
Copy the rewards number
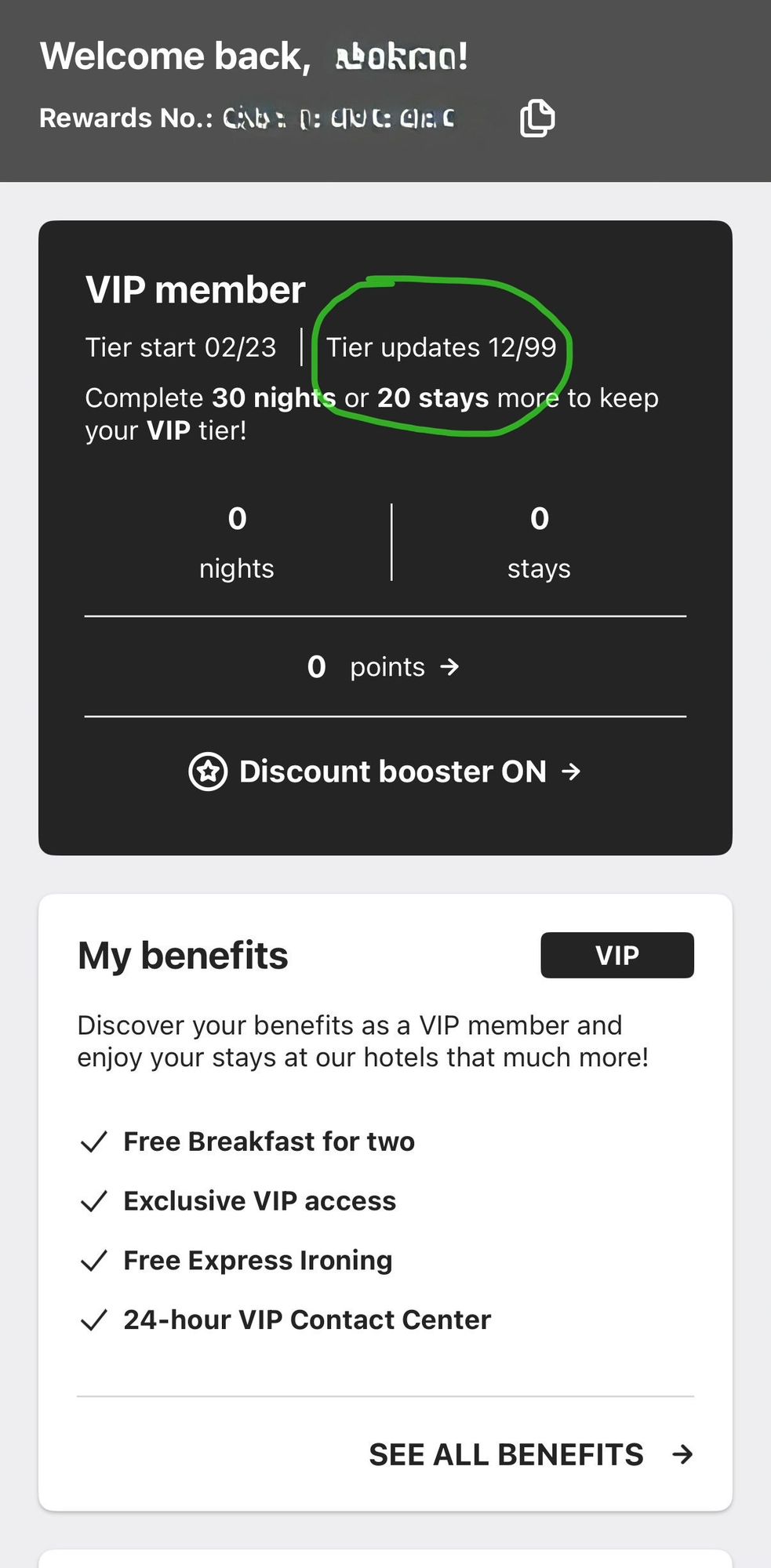pos(537,118)
